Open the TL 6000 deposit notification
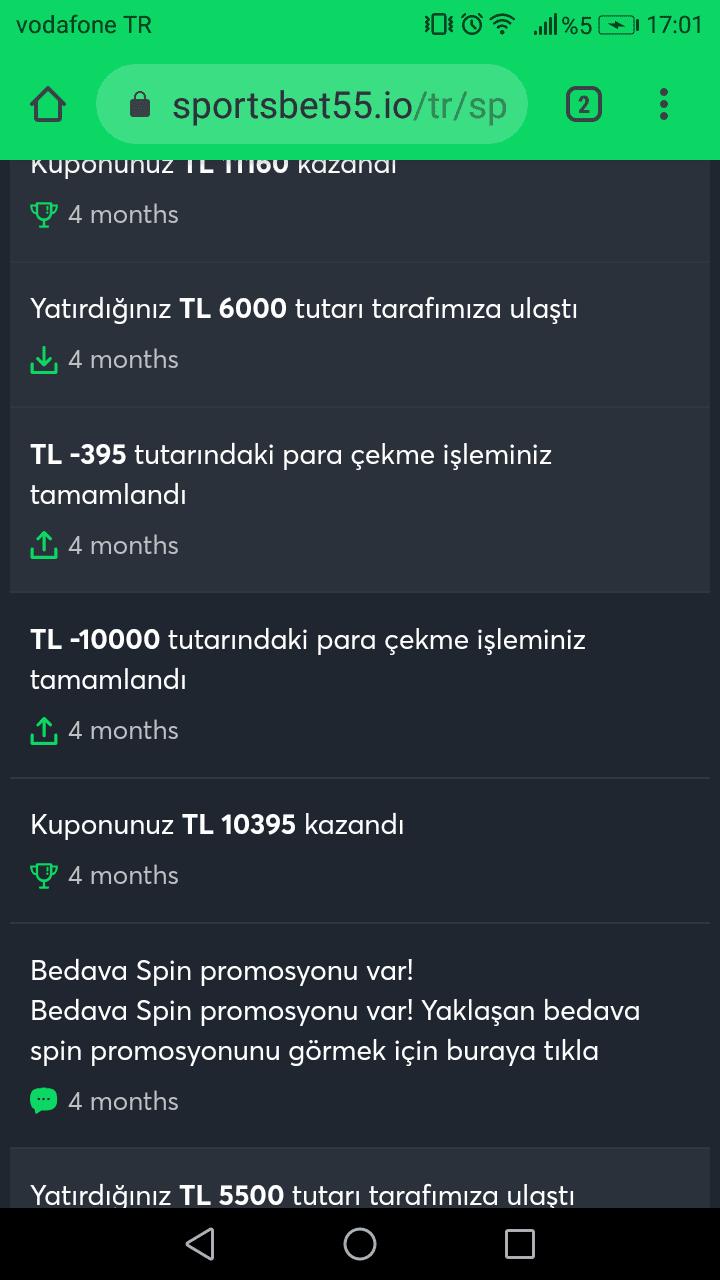720x1280 pixels. coord(360,334)
